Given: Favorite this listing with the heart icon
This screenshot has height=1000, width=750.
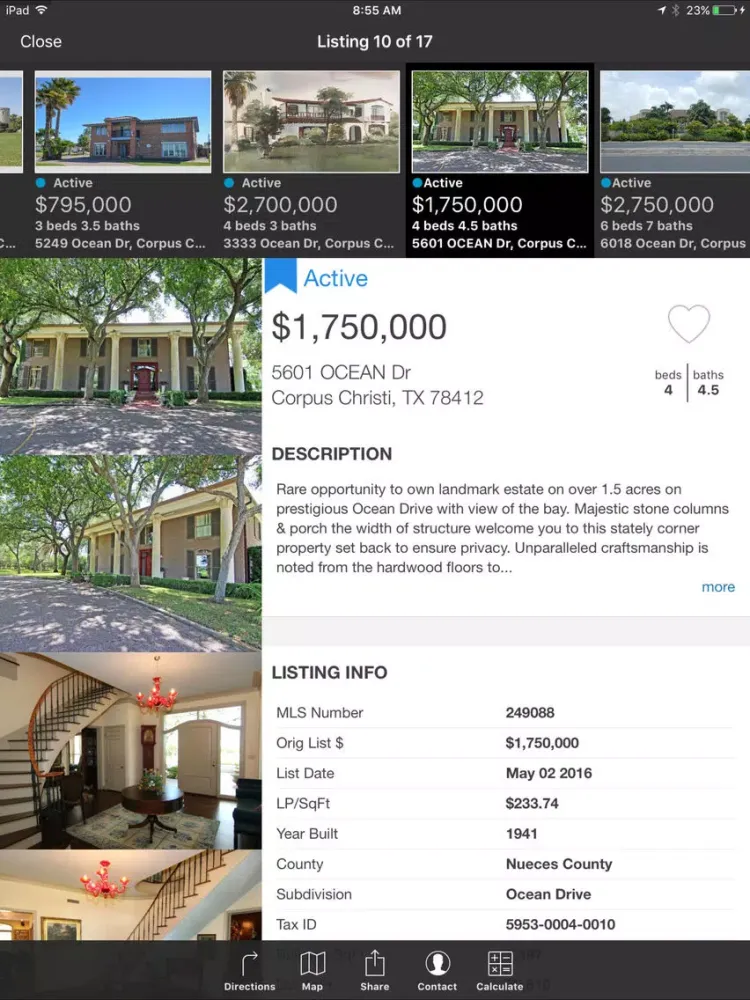Looking at the screenshot, I should 689,324.
